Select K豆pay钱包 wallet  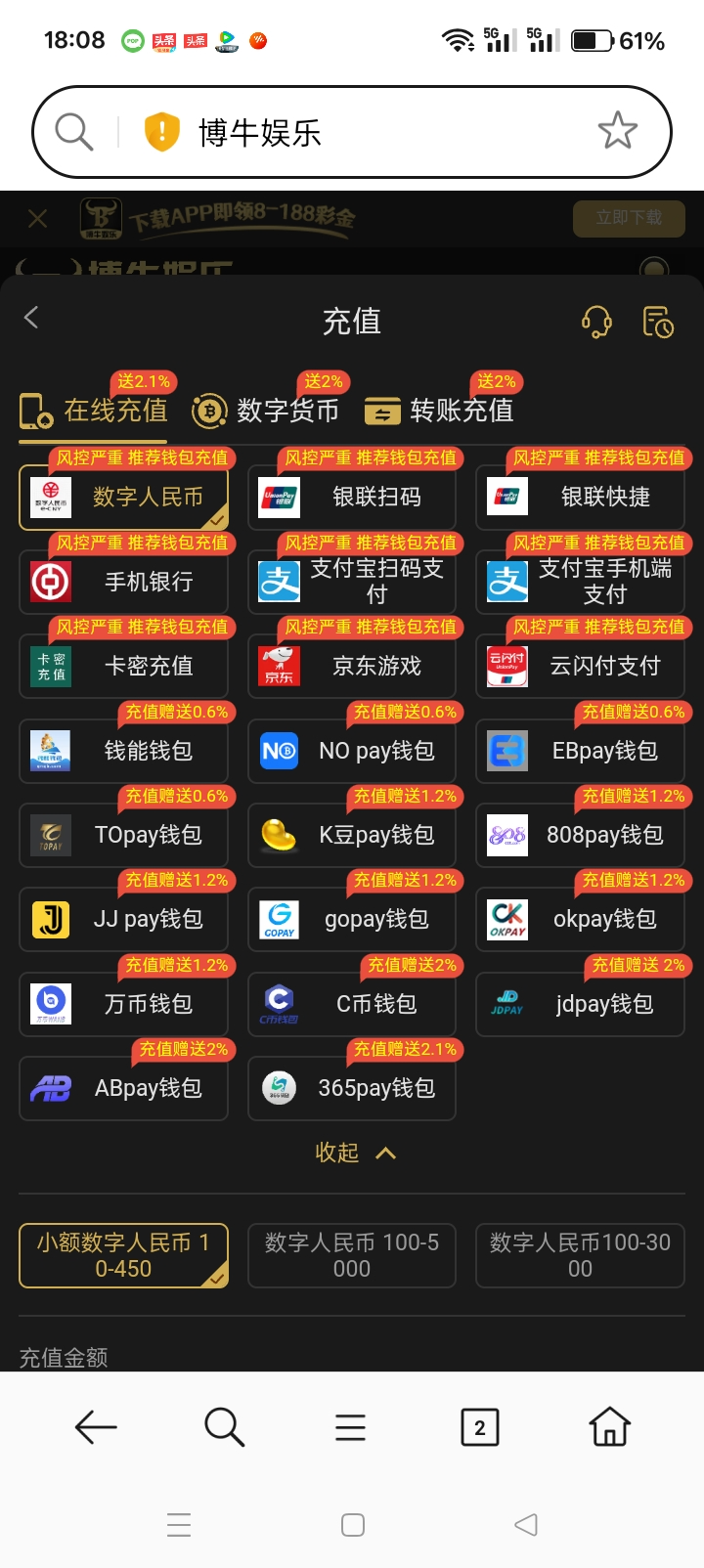352,835
